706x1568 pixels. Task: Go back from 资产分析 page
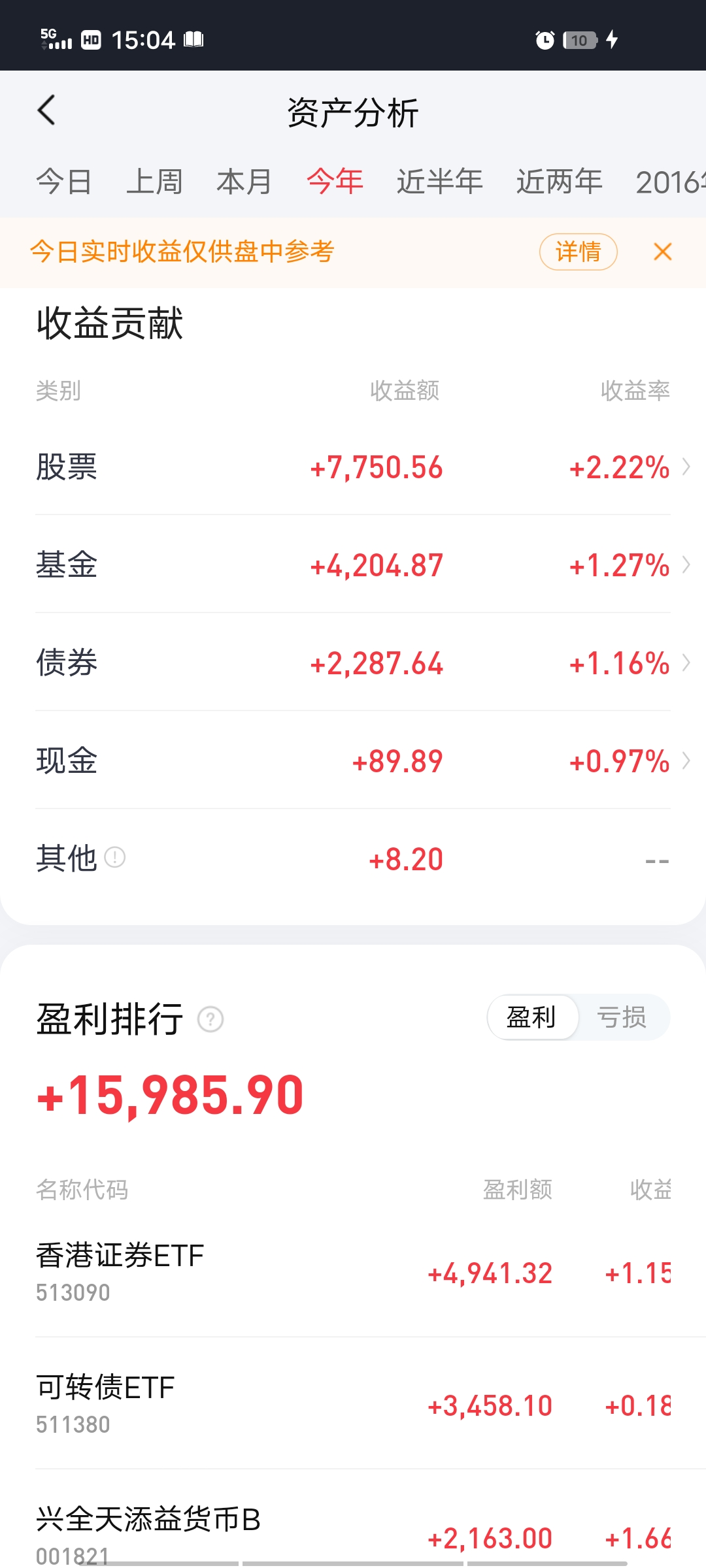pos(46,110)
